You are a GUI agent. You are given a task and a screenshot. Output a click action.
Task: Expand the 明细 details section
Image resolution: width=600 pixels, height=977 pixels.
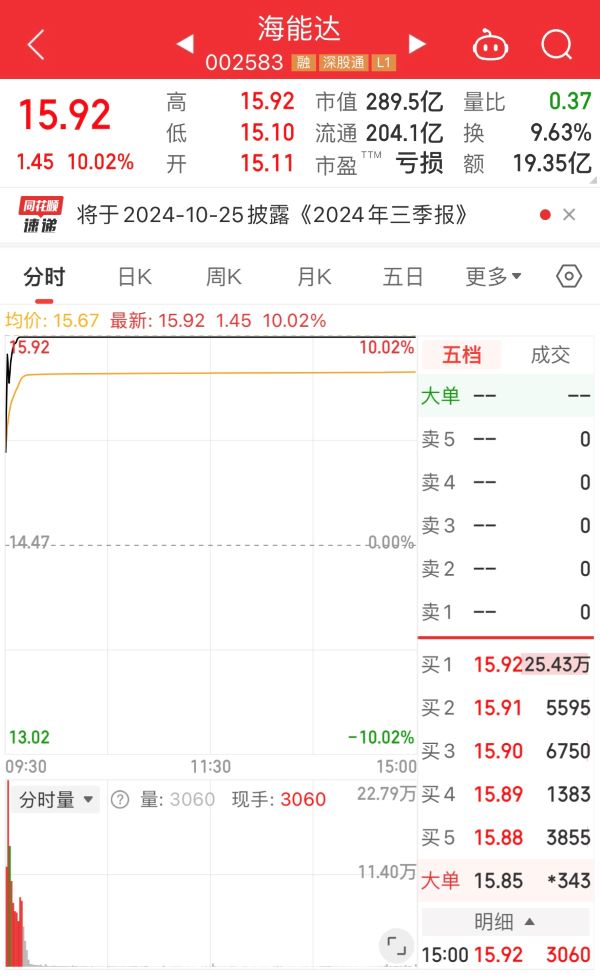[505, 921]
